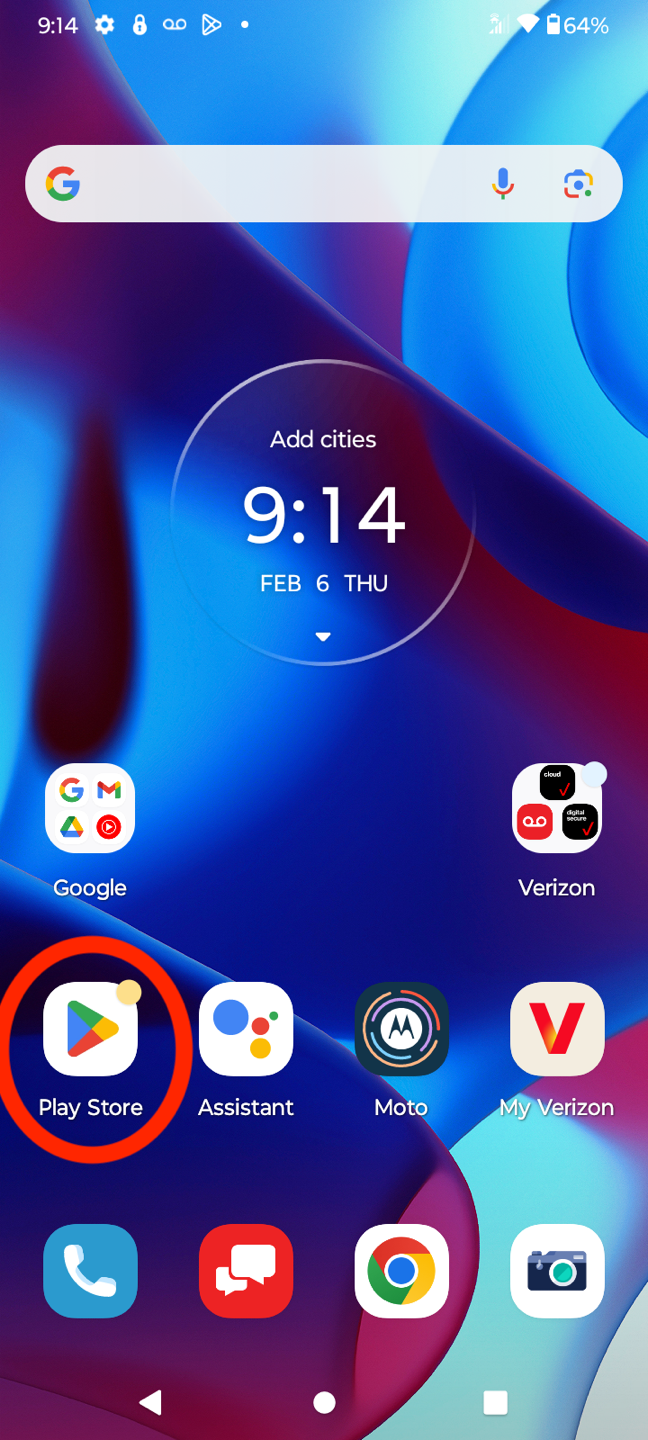Open the Verizon apps folder
This screenshot has height=1440, width=648.
pos(557,809)
